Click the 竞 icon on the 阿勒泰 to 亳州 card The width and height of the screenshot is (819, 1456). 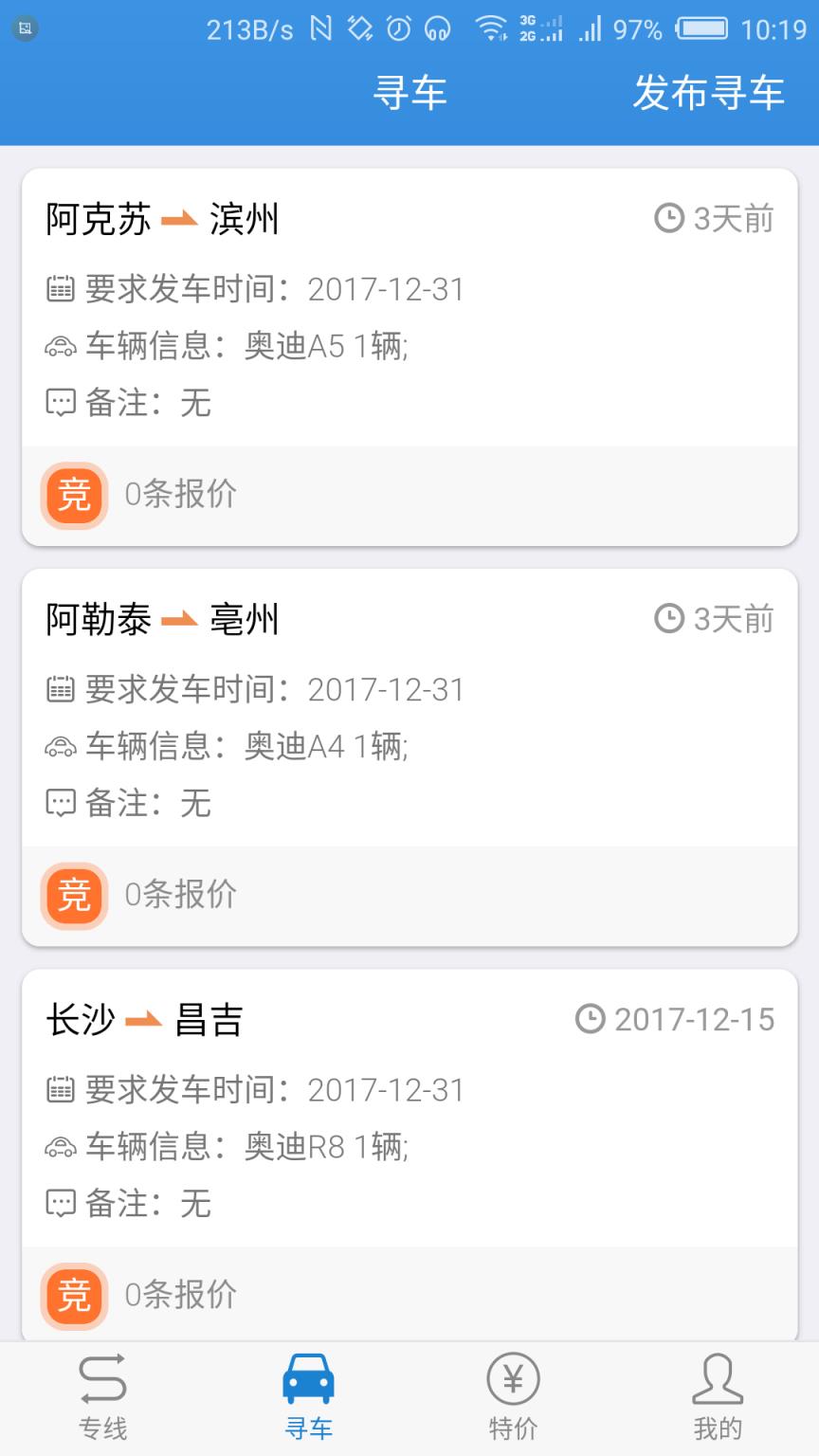73,895
